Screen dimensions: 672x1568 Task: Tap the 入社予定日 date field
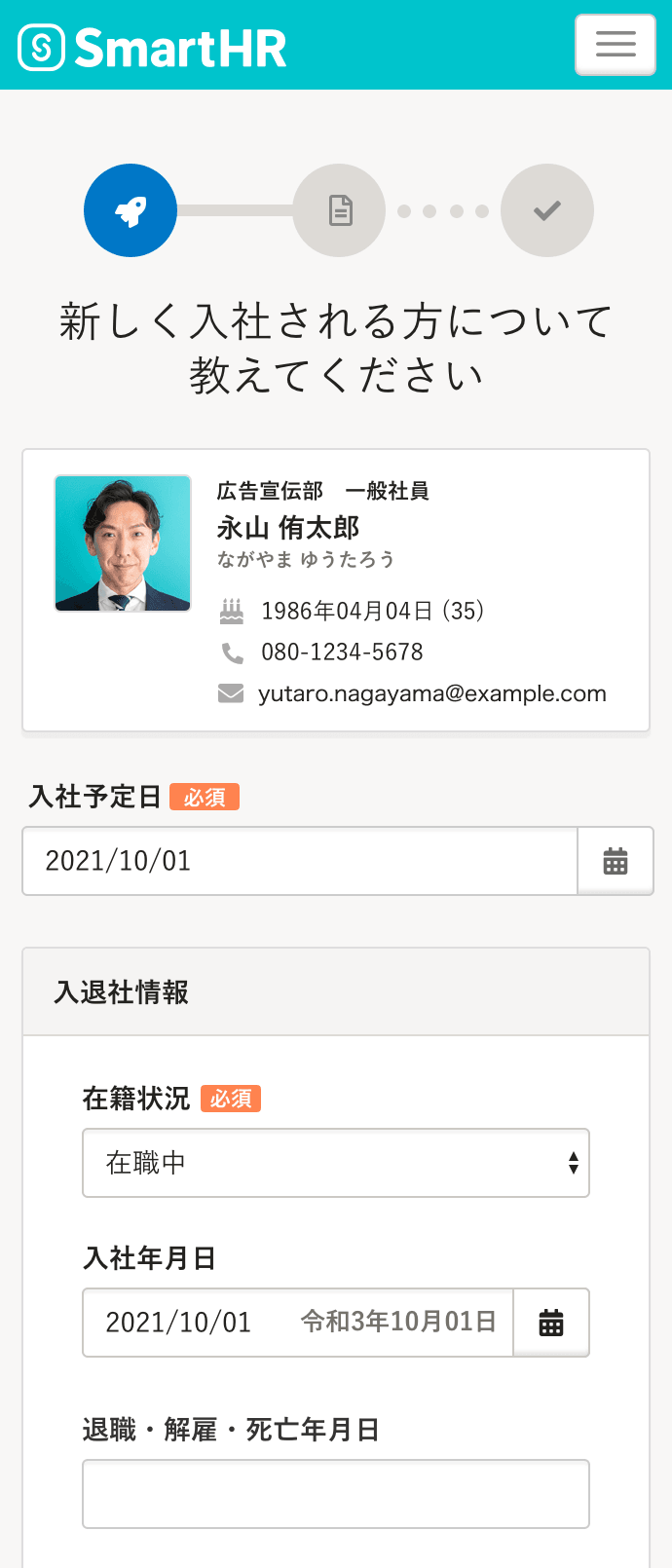pos(300,861)
